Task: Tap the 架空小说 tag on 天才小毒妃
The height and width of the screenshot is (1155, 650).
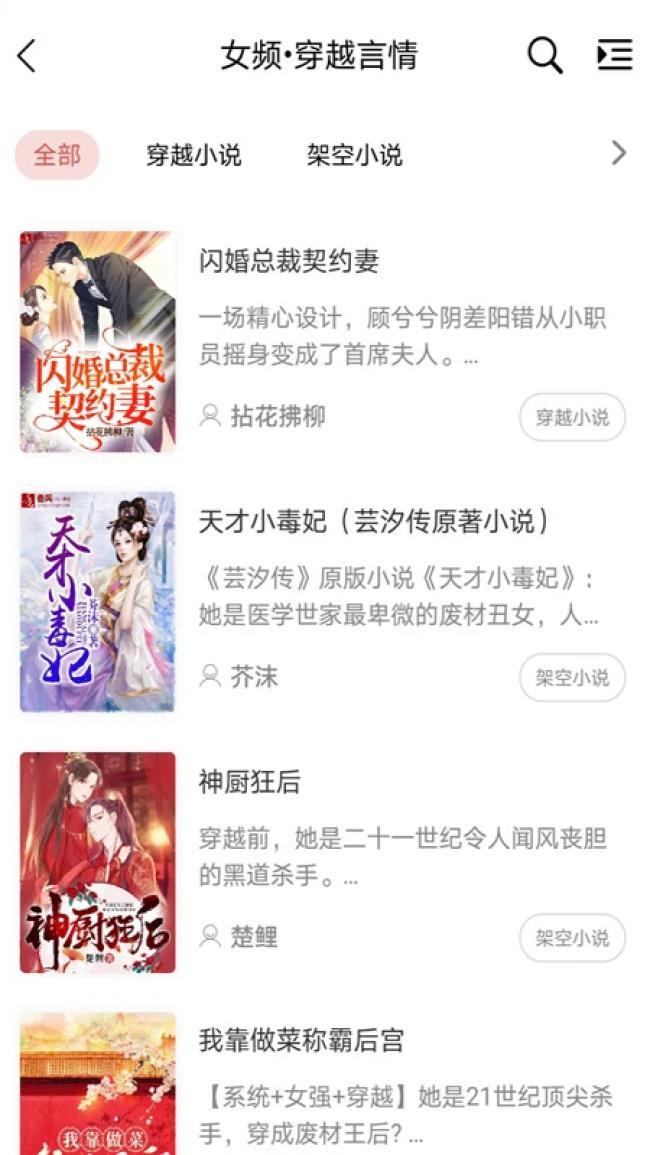Action: 572,678
